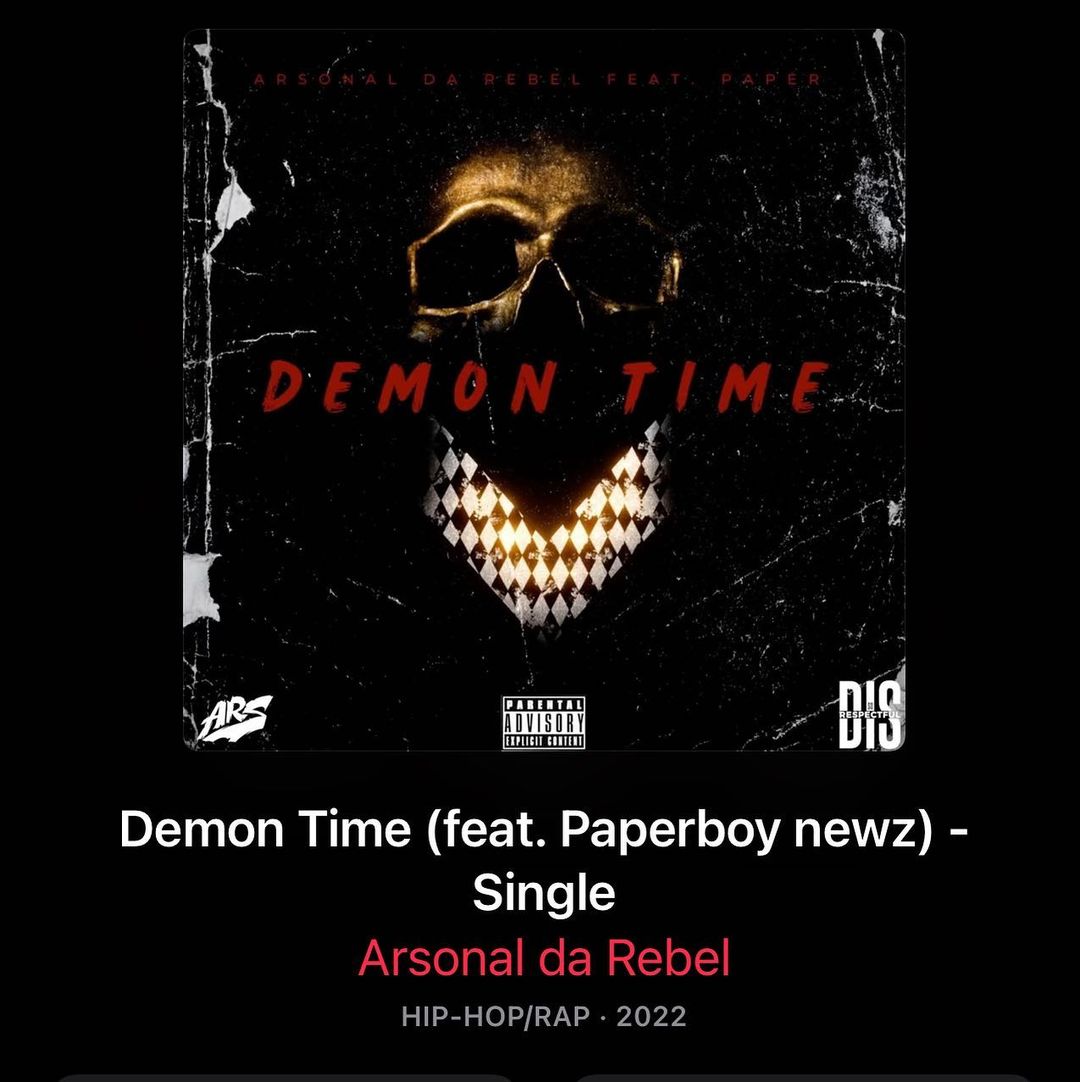The image size is (1080, 1082).
Task: Open the Arsonal da Rebel artist page
Action: [x=544, y=959]
